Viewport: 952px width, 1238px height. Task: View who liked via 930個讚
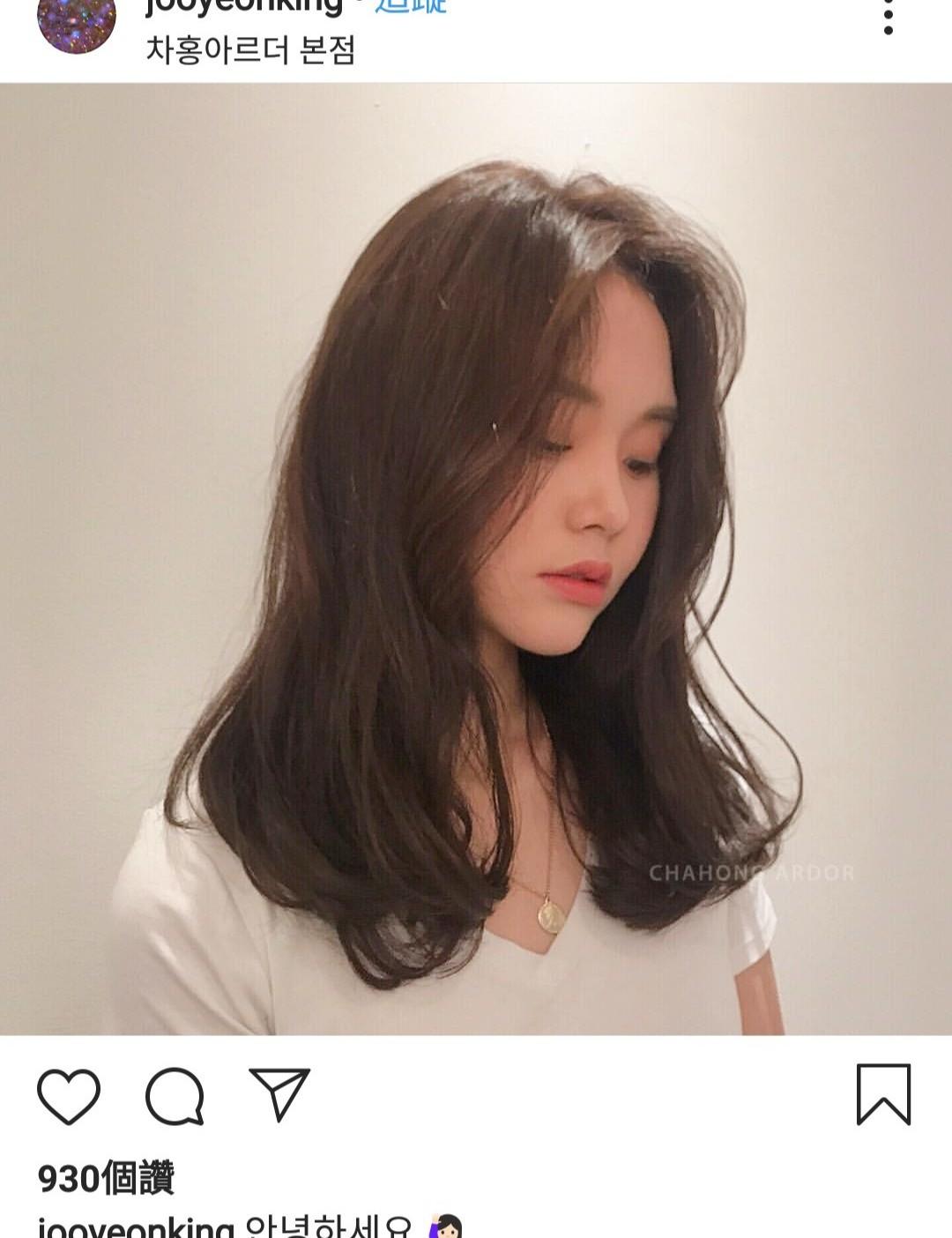pyautogui.click(x=106, y=1178)
